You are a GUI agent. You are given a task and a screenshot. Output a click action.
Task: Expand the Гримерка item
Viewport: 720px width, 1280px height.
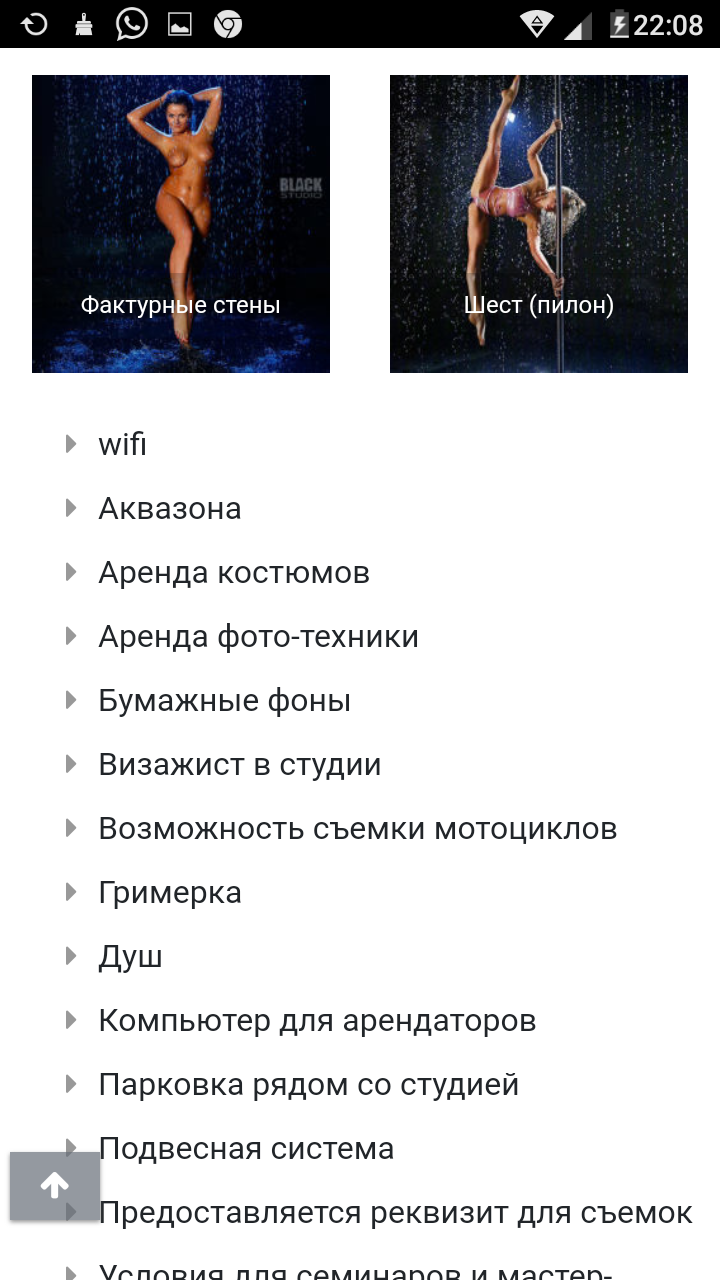[169, 892]
